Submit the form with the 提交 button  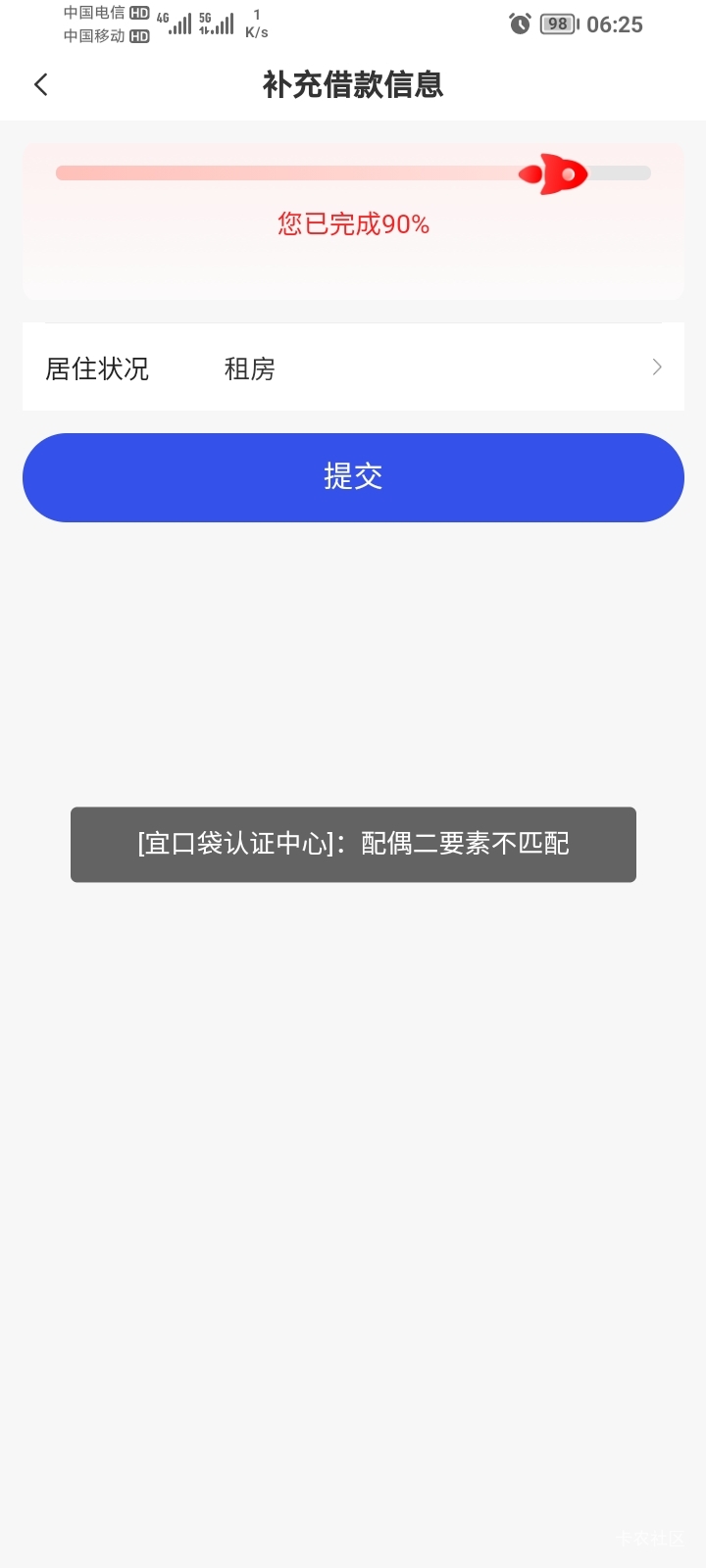[x=353, y=477]
